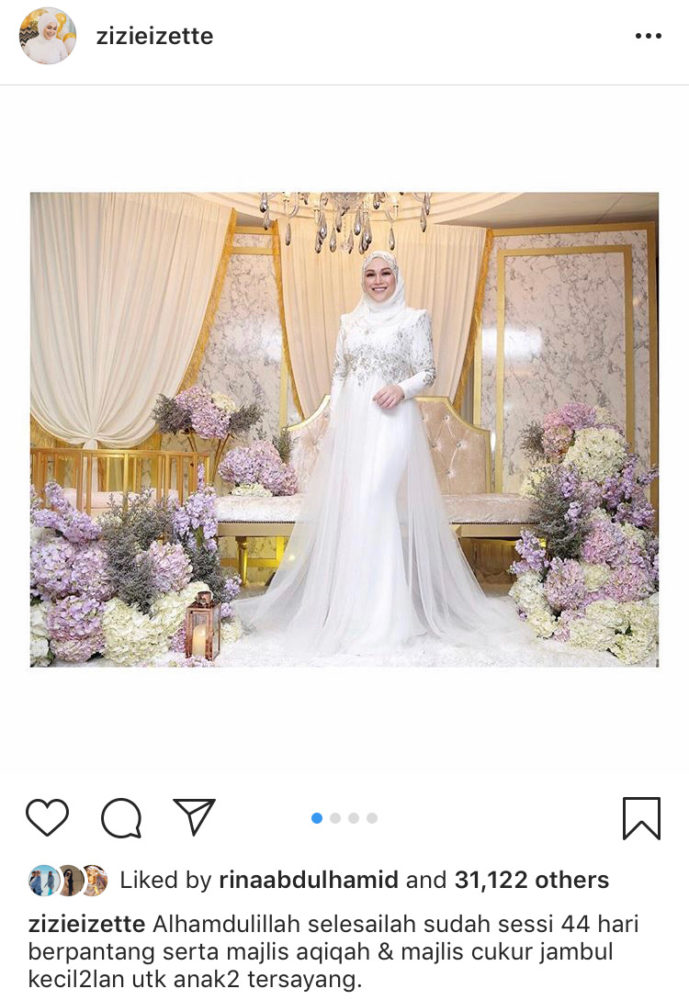Like this post with the heart icon
Image resolution: width=689 pixels, height=1000 pixels.
tap(47, 818)
